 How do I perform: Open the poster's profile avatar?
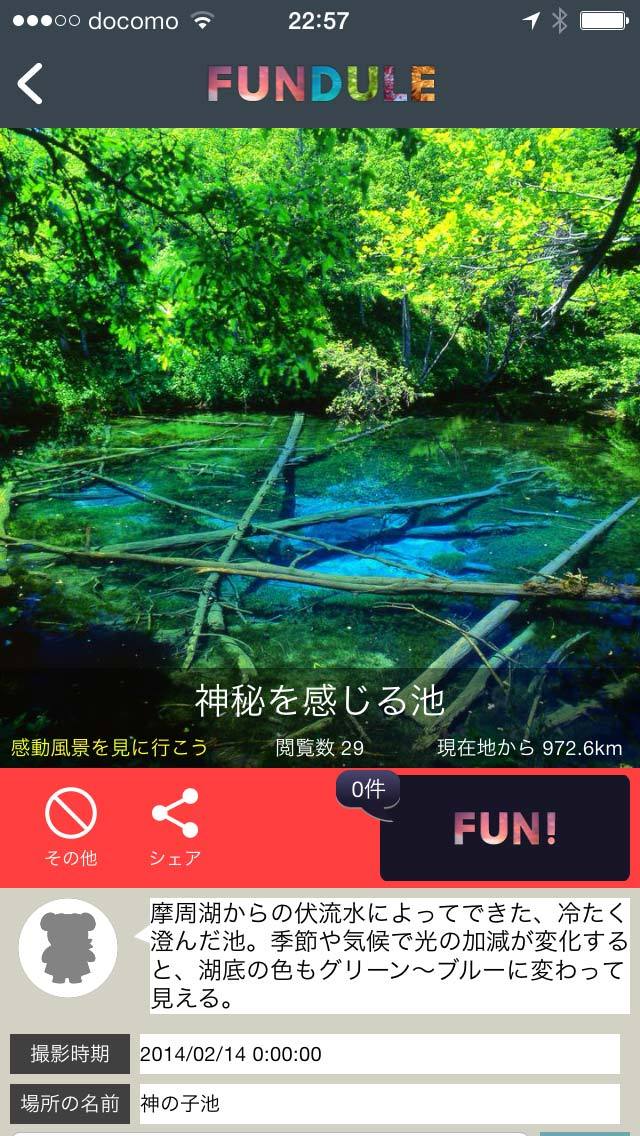tap(68, 947)
